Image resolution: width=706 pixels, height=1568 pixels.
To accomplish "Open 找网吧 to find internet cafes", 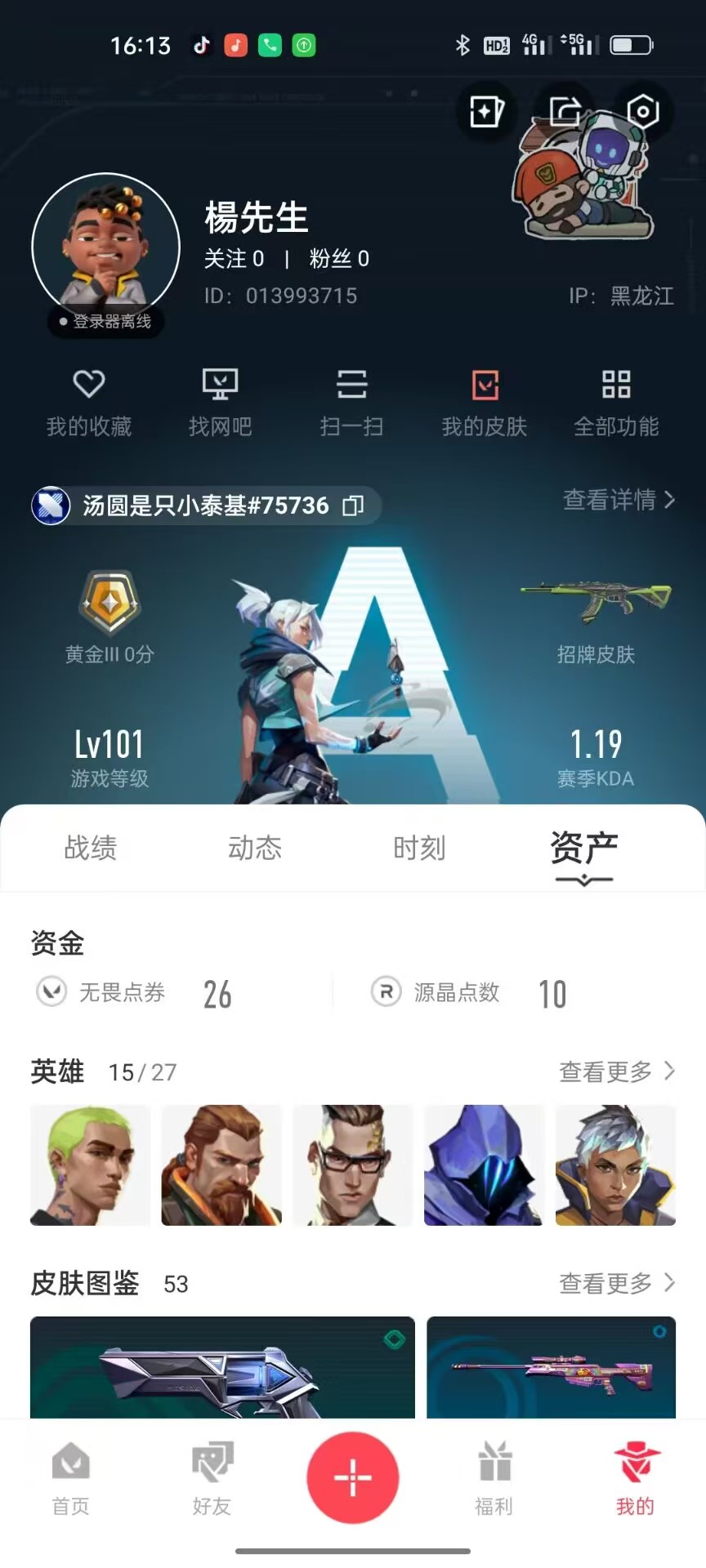I will point(221,403).
